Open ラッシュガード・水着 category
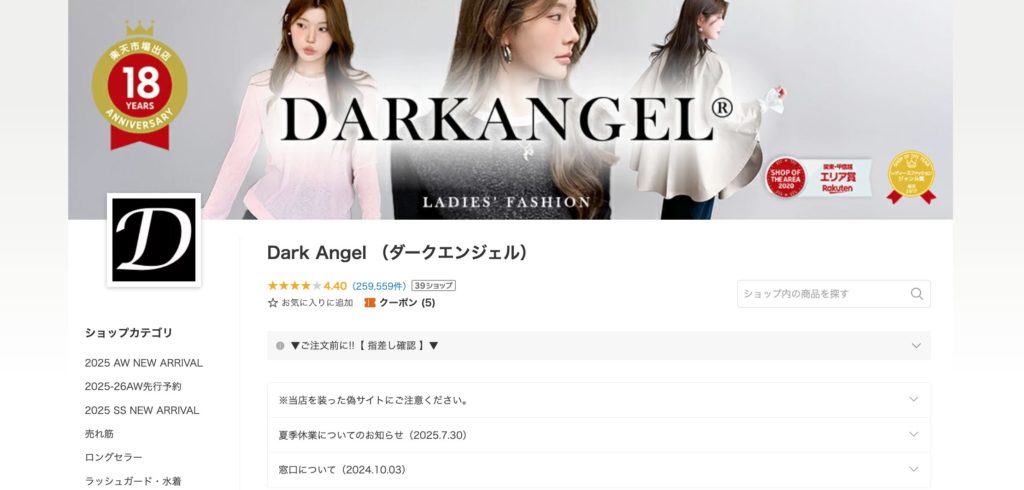Screen dimensions: 1024x490 click(133, 481)
